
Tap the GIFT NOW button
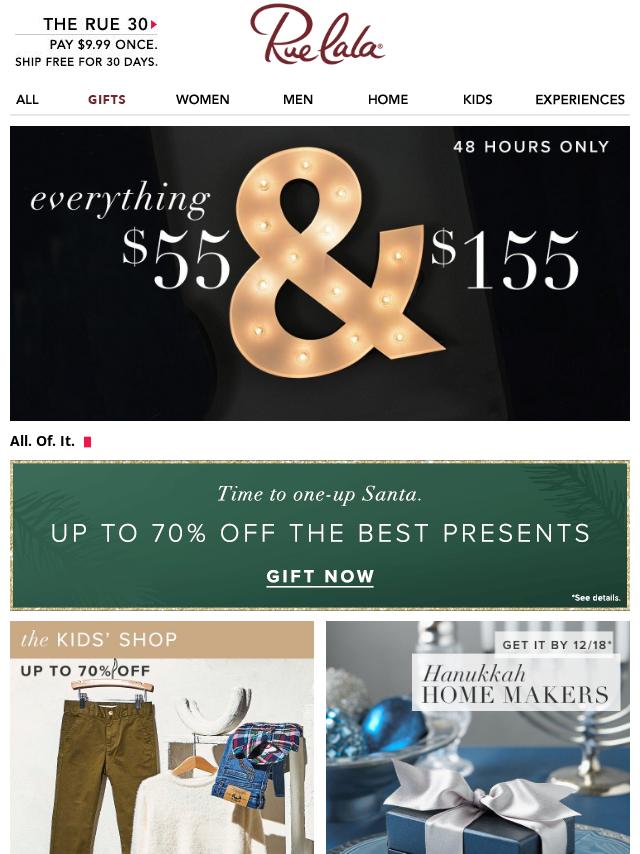320,576
